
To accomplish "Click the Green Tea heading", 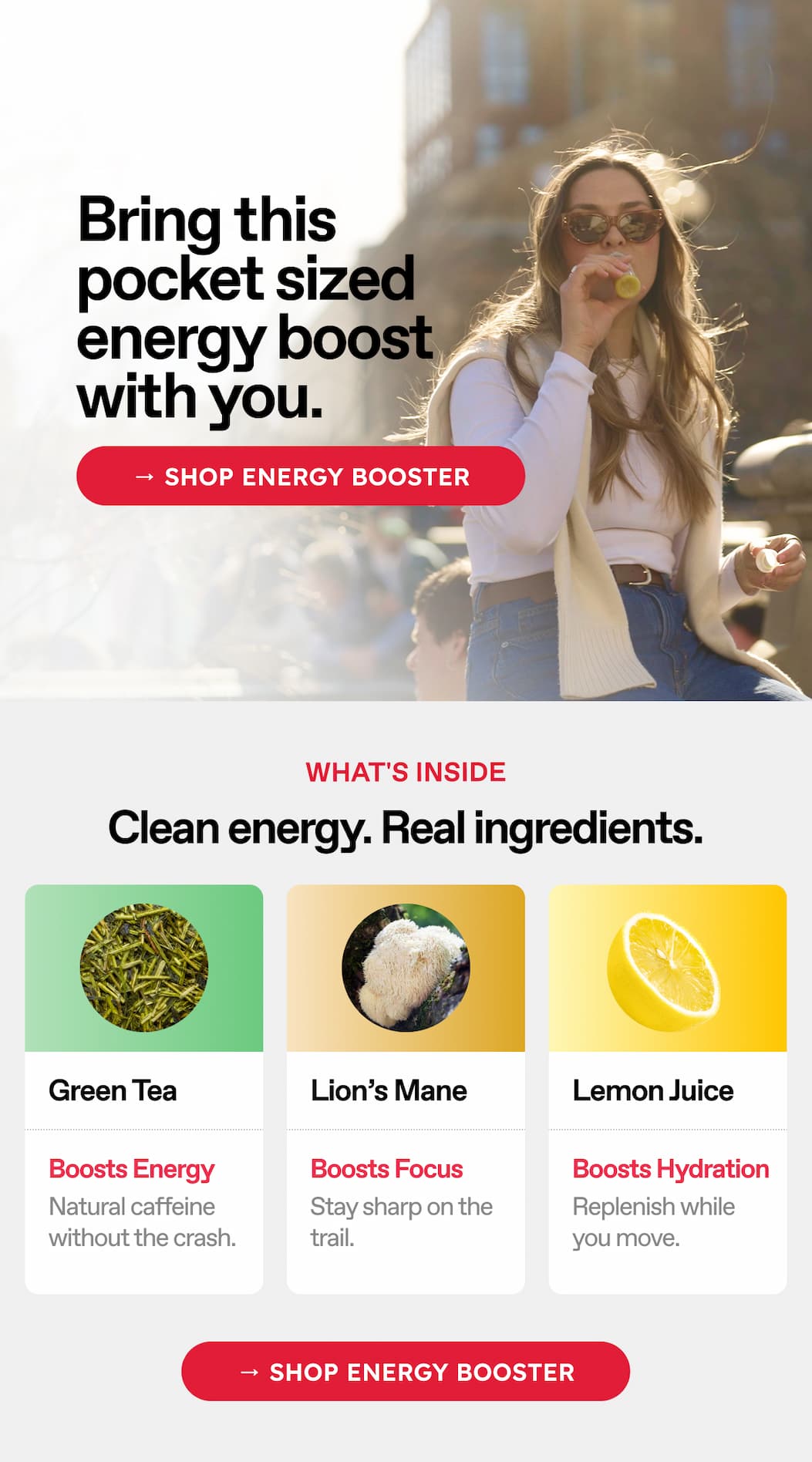I will [113, 1090].
